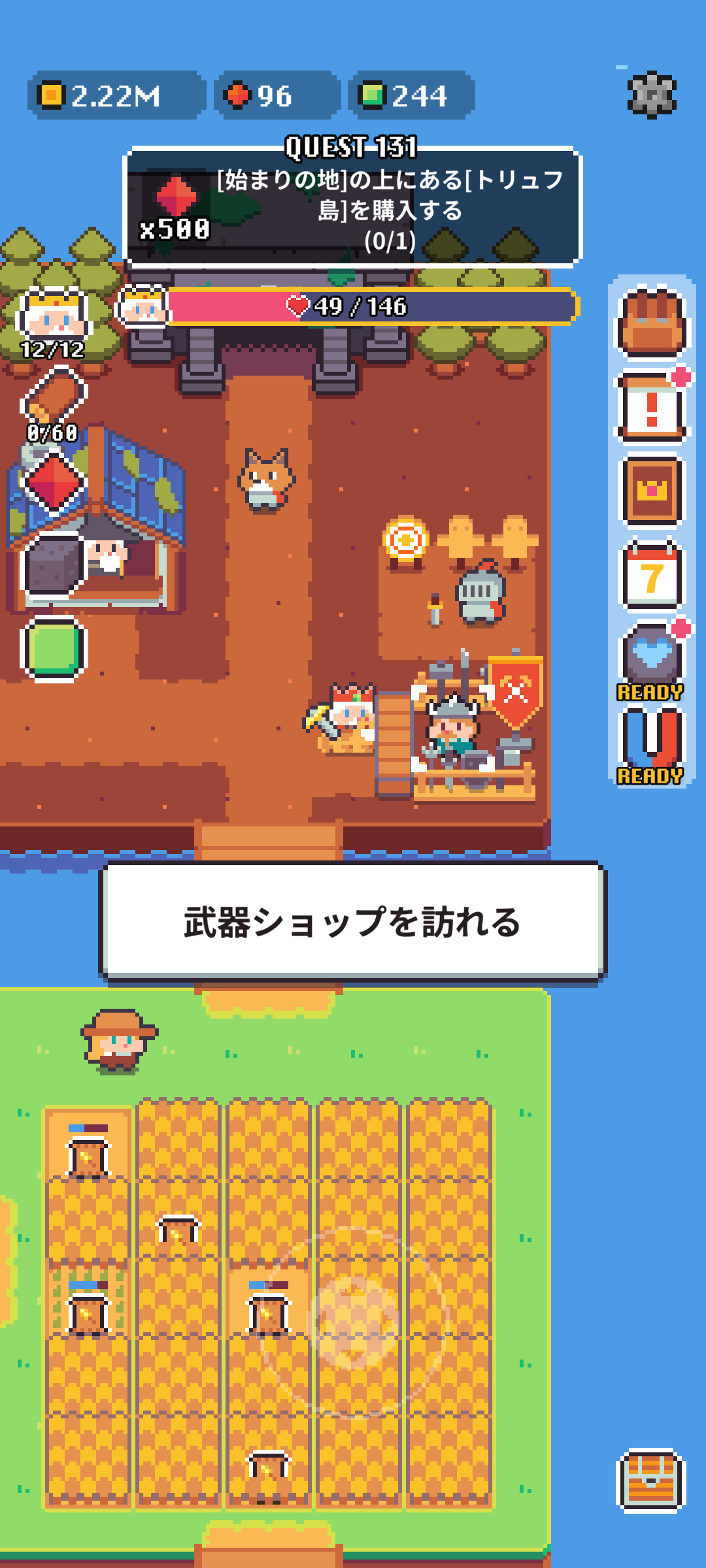
Task: Tap the 武器ショップを訪れる button
Action: pyautogui.click(x=353, y=922)
